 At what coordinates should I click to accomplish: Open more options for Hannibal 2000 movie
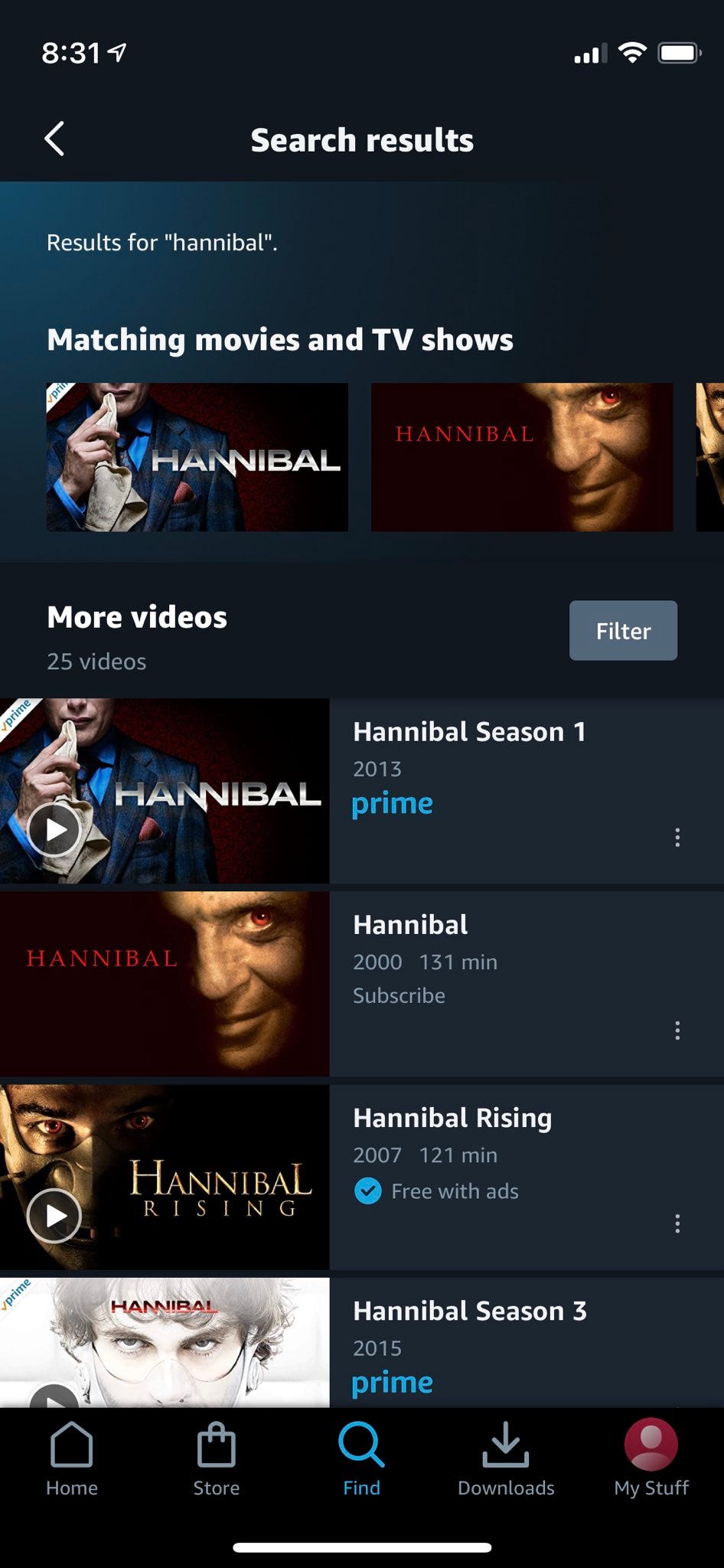pos(677,1030)
